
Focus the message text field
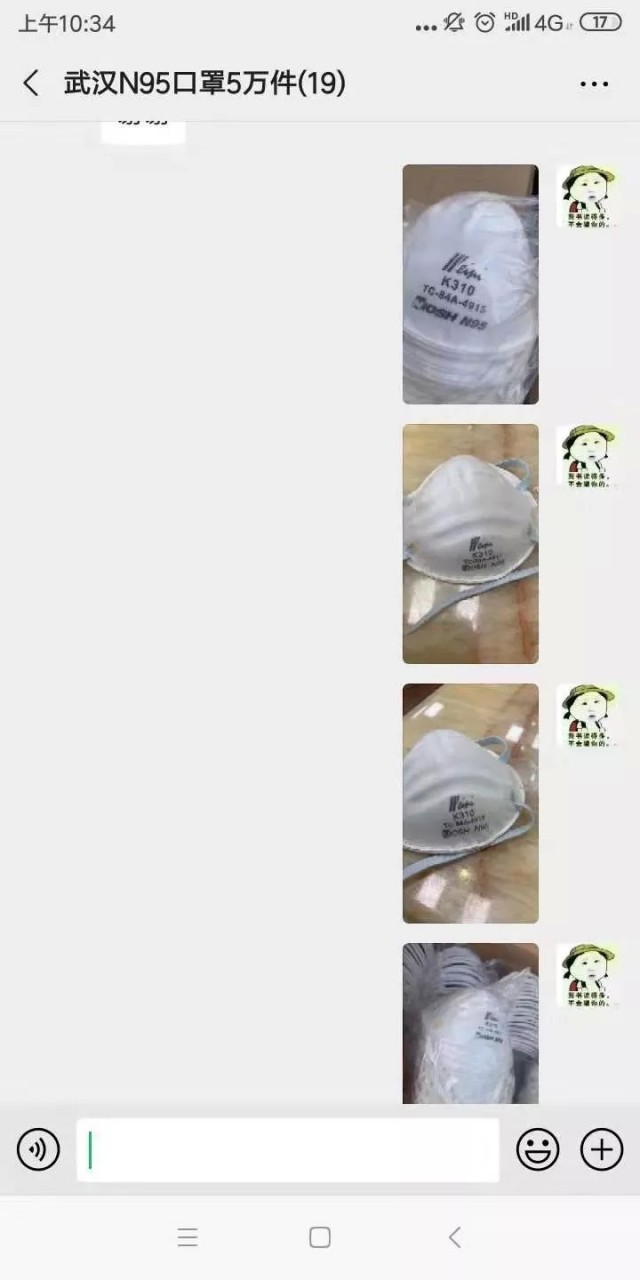(288, 1150)
